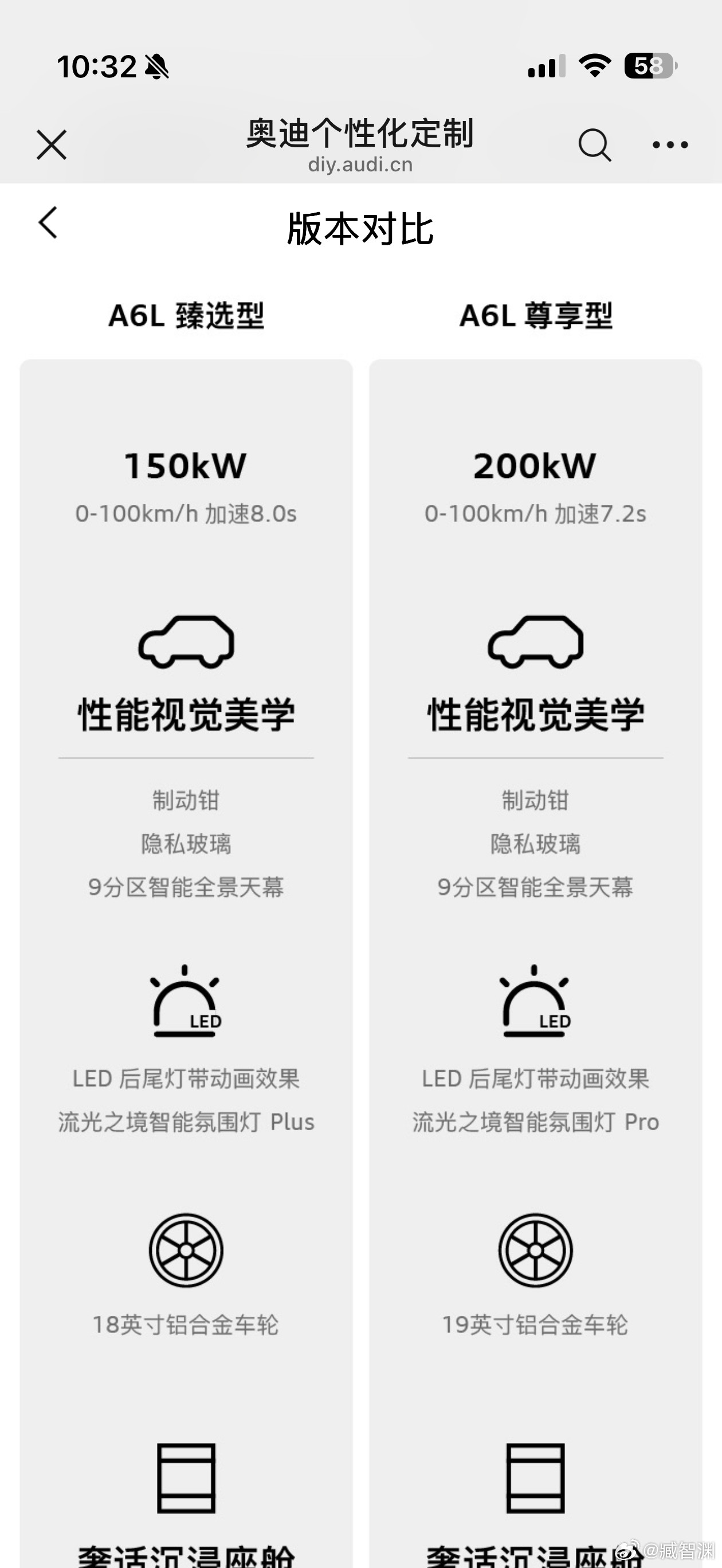Open the search via the magnifier icon
Image resolution: width=722 pixels, height=1568 pixels.
click(x=595, y=144)
